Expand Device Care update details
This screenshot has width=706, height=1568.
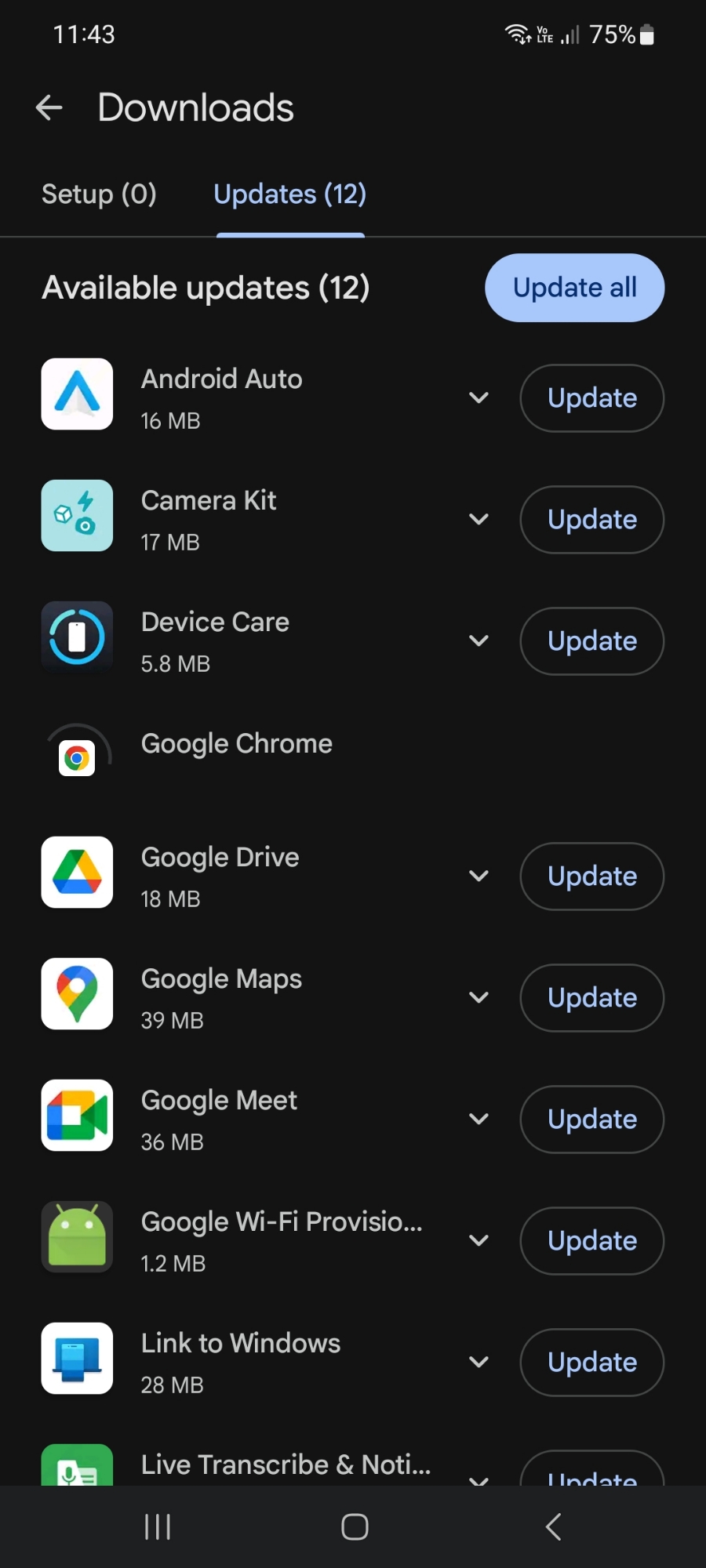479,641
